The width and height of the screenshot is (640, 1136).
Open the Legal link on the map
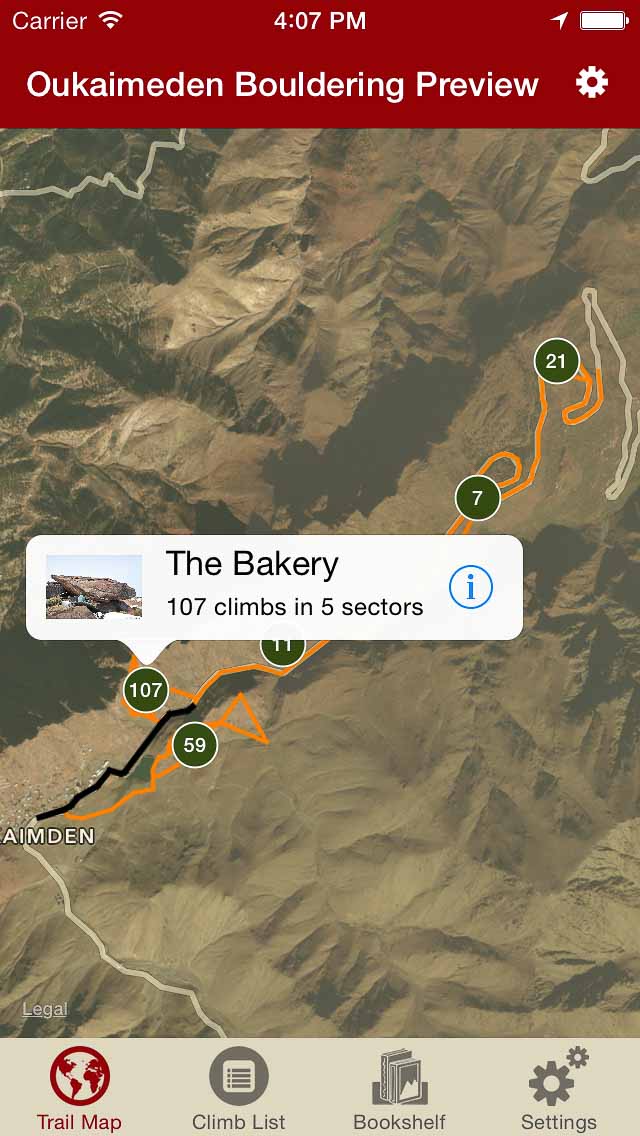[45, 1009]
